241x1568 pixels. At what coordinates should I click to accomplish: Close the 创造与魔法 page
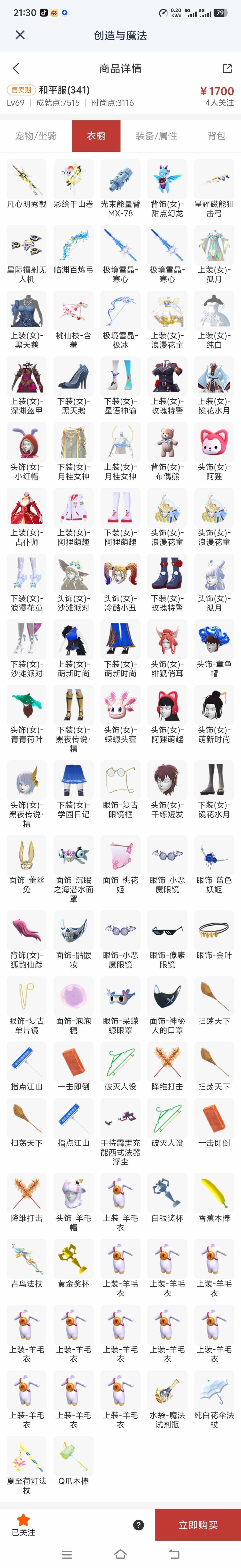click(20, 35)
